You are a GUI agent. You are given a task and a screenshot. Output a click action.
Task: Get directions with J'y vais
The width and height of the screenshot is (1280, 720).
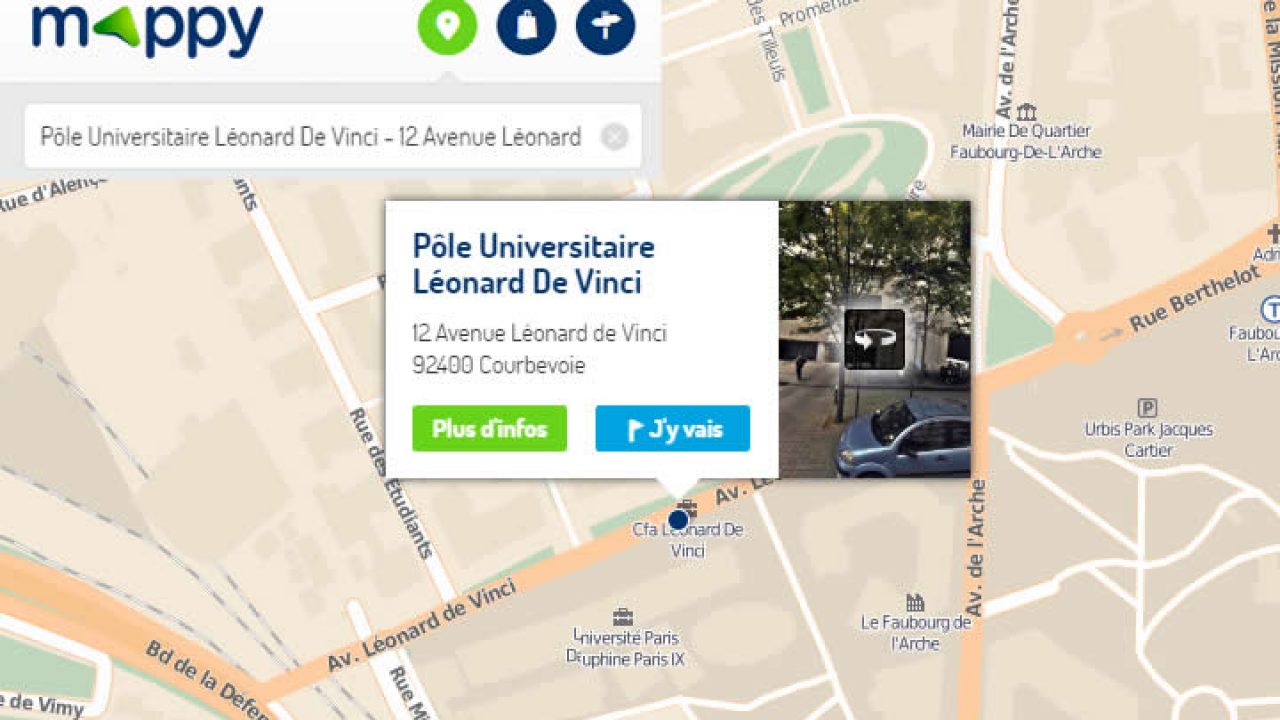coord(672,429)
